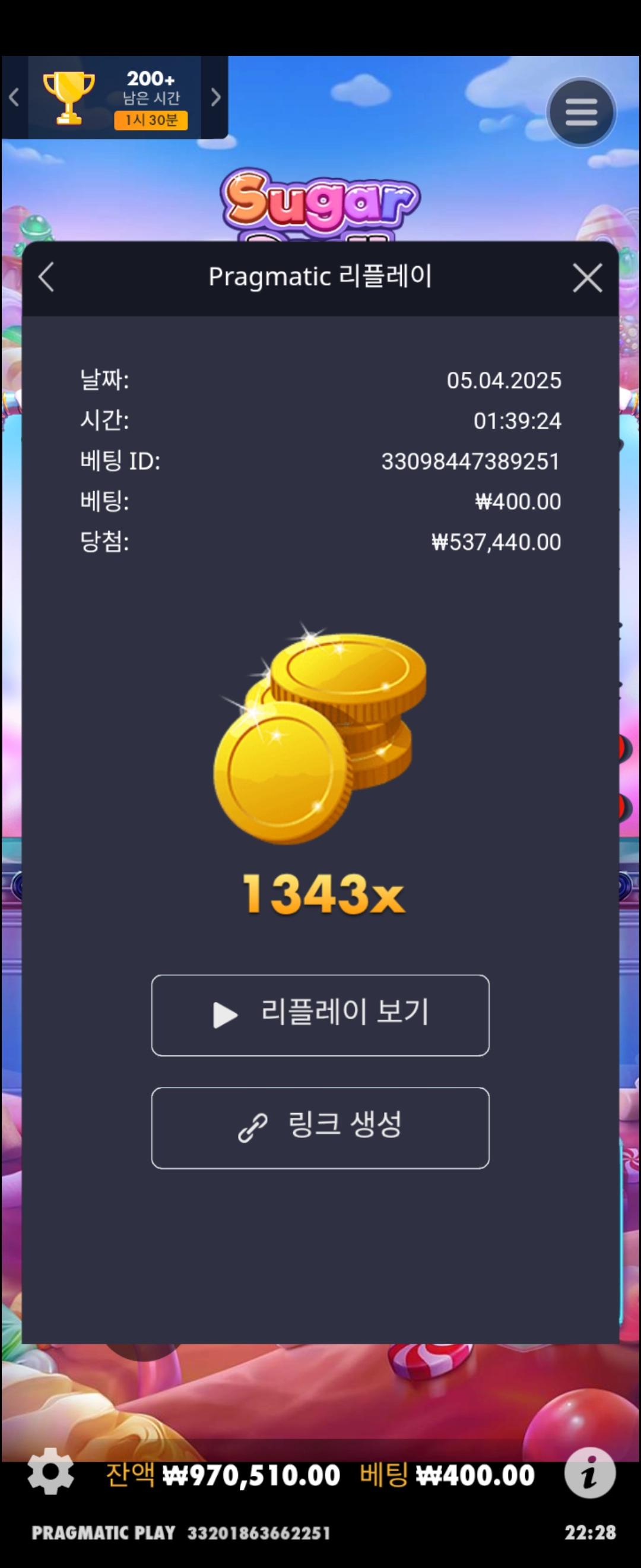Open the settings gear

(x=50, y=1471)
